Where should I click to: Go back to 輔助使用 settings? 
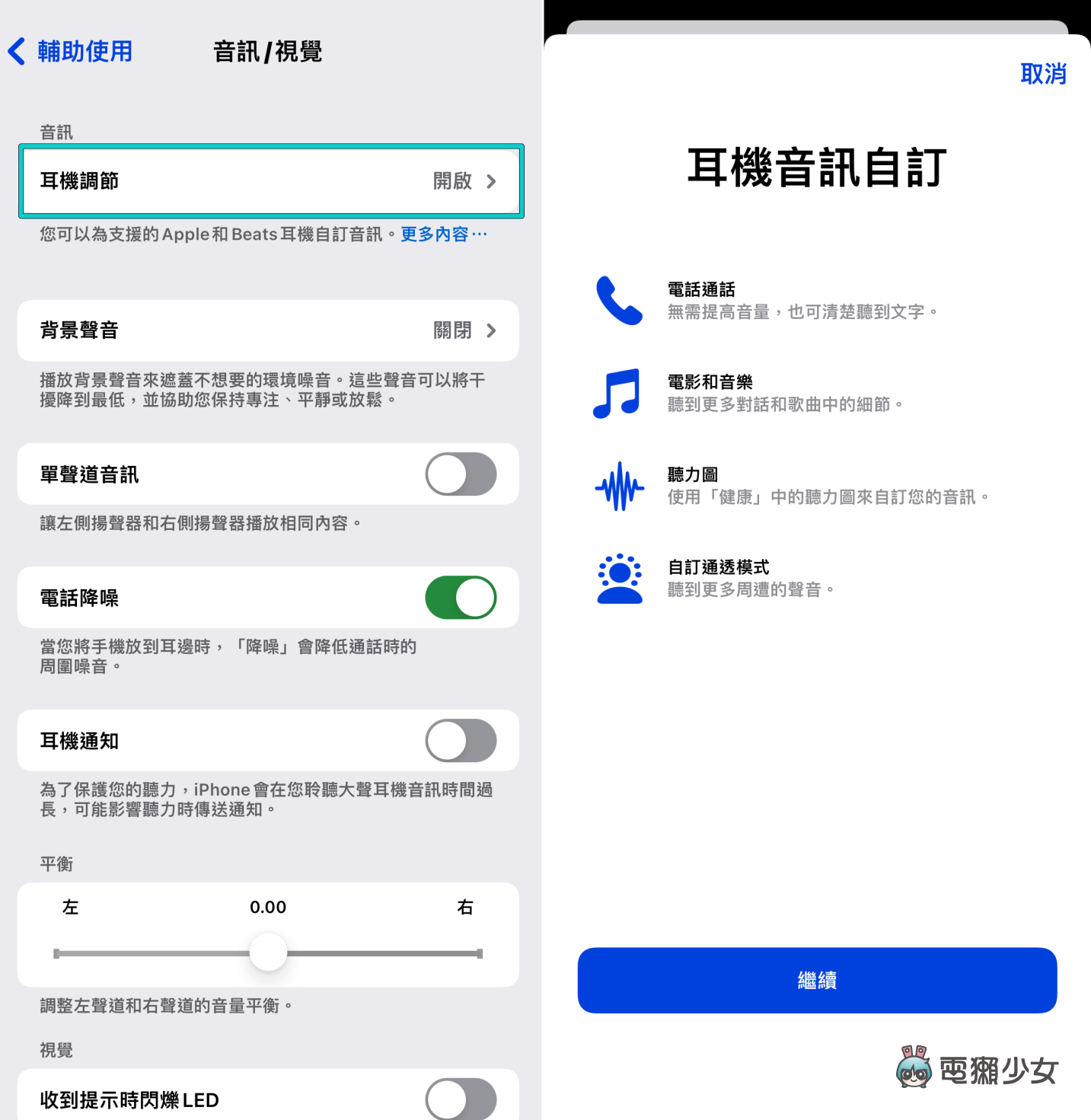[70, 52]
